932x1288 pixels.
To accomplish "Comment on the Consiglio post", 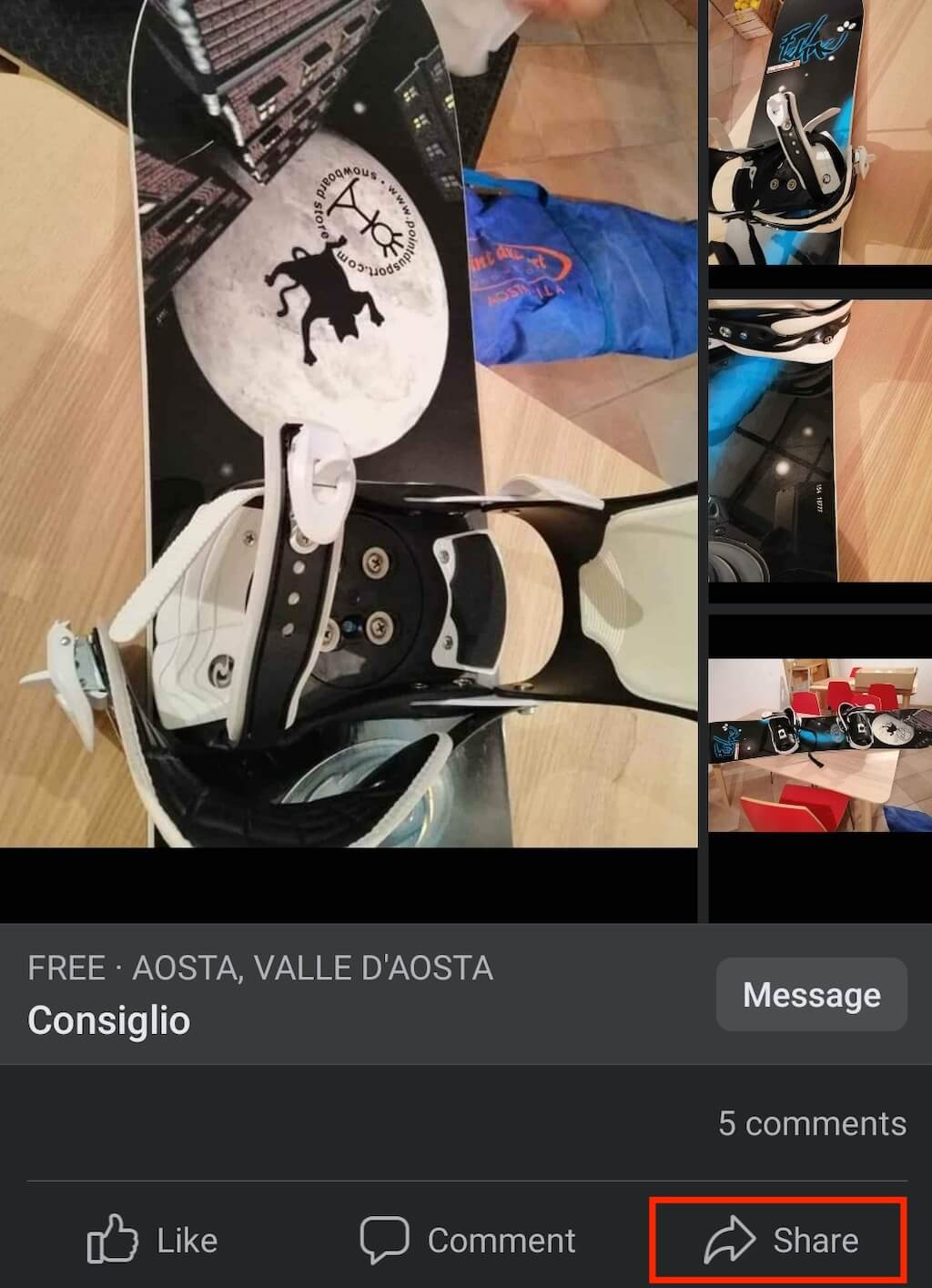I will (468, 1240).
